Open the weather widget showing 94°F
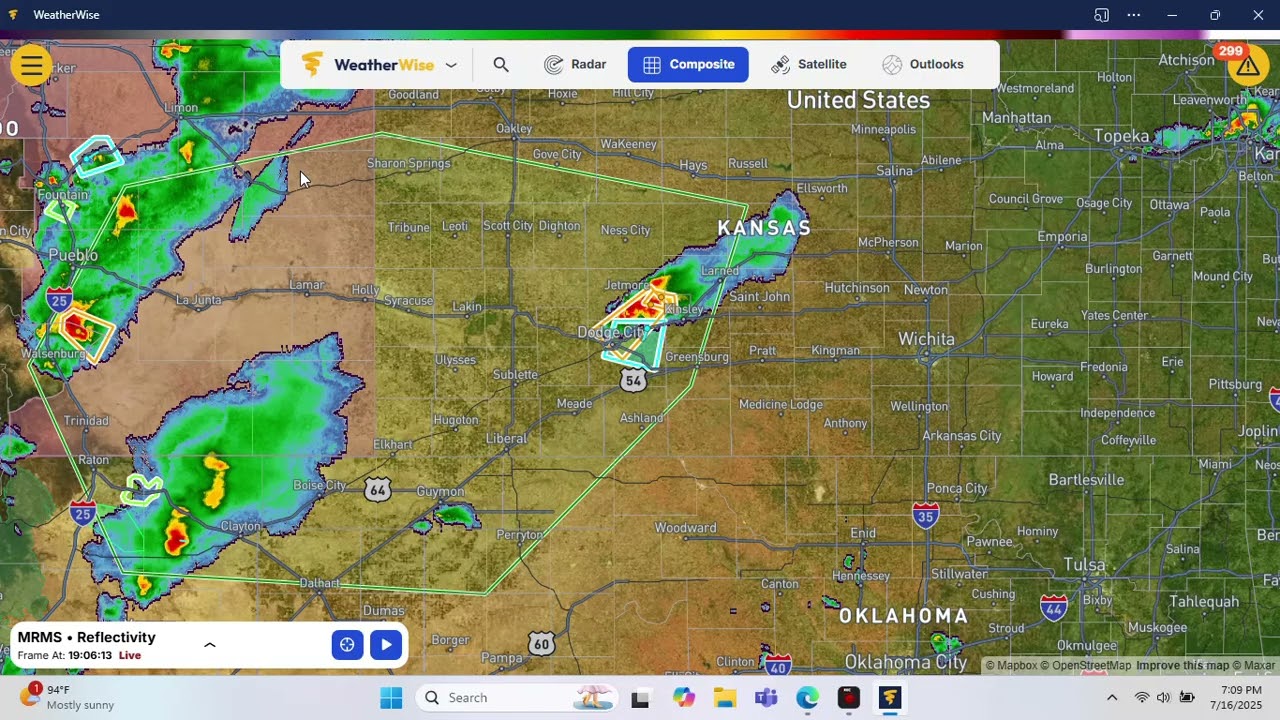The height and width of the screenshot is (720, 1280). click(x=65, y=697)
